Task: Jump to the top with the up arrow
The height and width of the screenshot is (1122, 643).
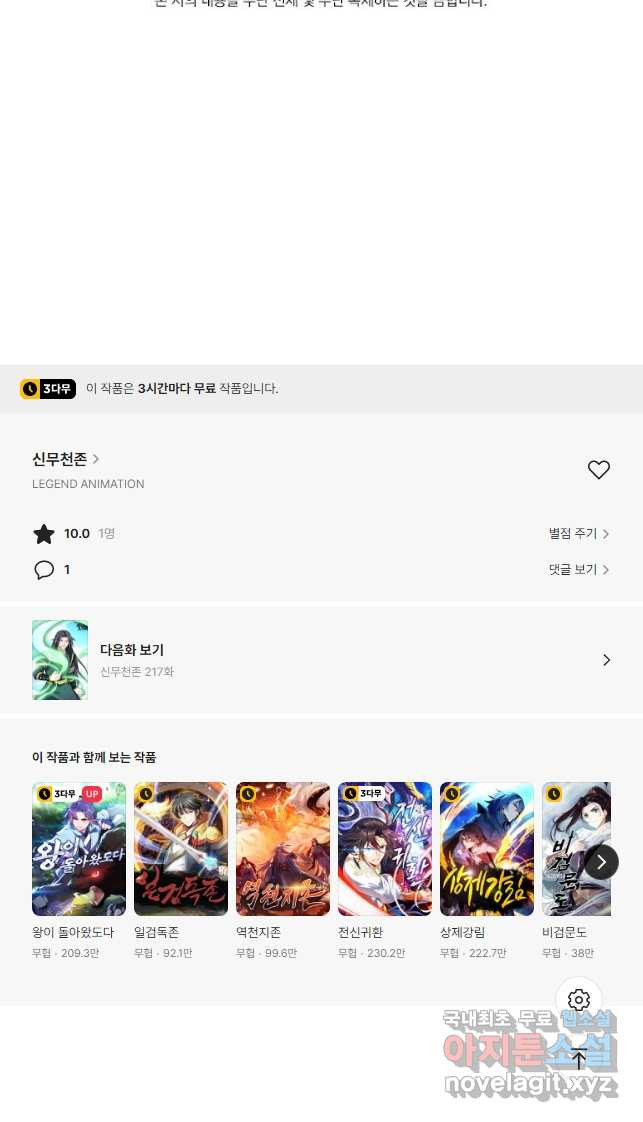Action: tap(579, 1059)
